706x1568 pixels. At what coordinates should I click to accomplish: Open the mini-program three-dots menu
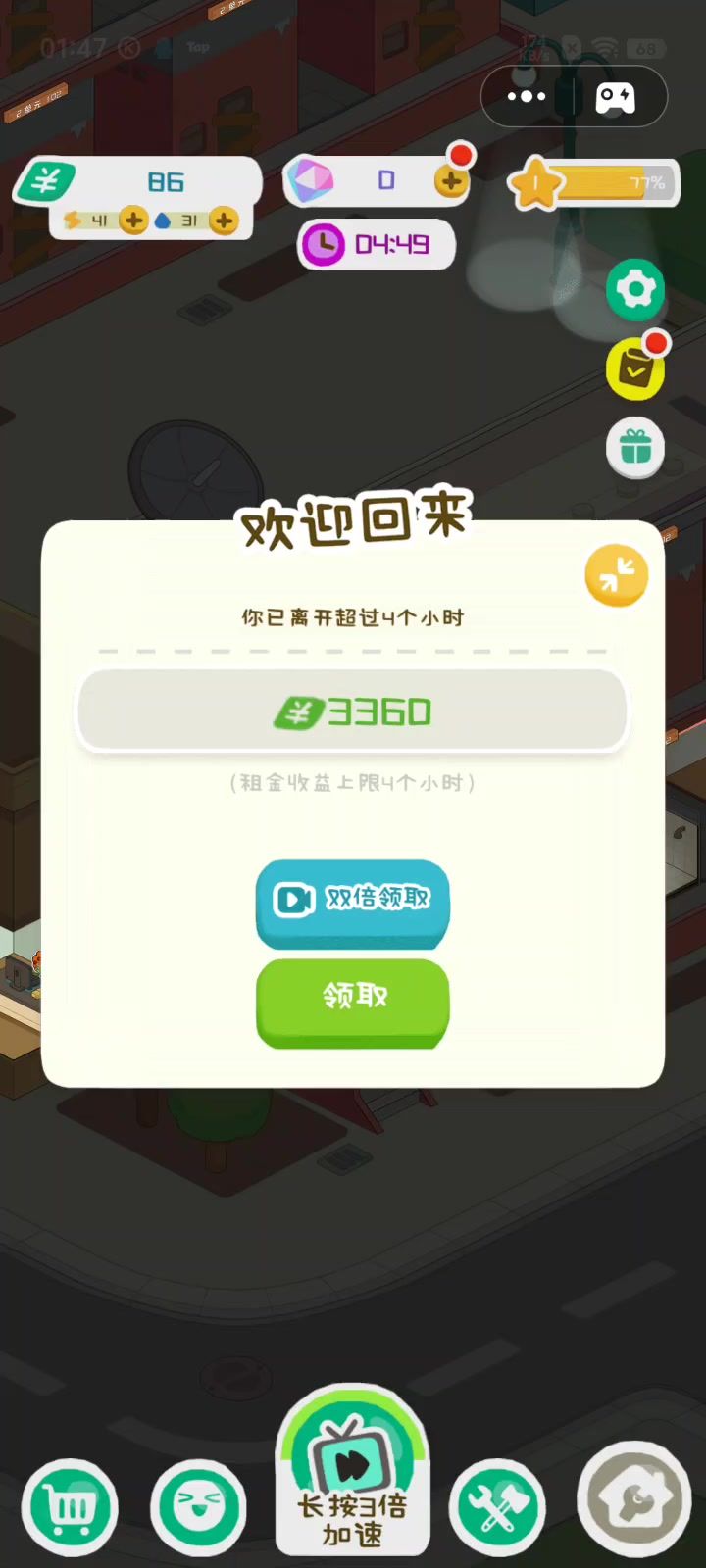click(x=527, y=96)
